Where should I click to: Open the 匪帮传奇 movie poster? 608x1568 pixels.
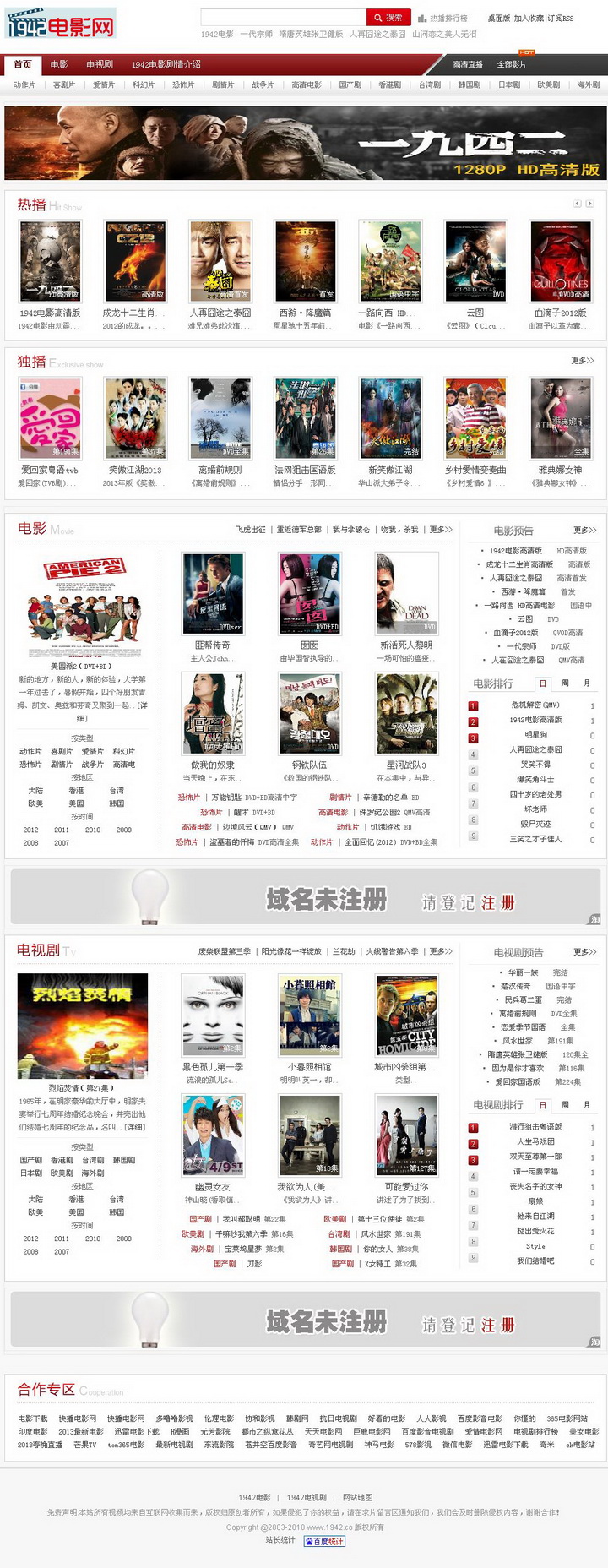tap(213, 594)
